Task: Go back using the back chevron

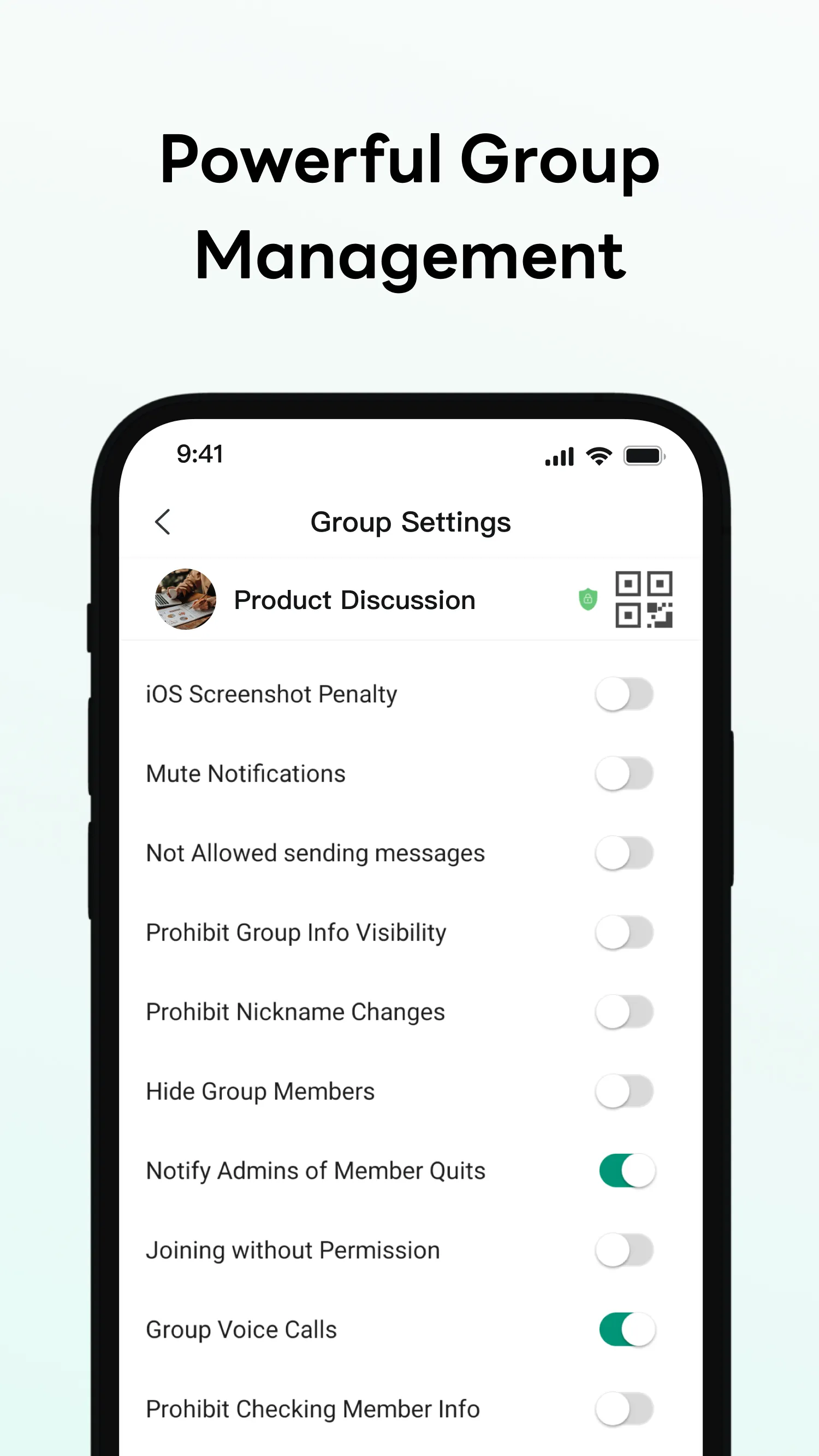Action: click(x=163, y=522)
